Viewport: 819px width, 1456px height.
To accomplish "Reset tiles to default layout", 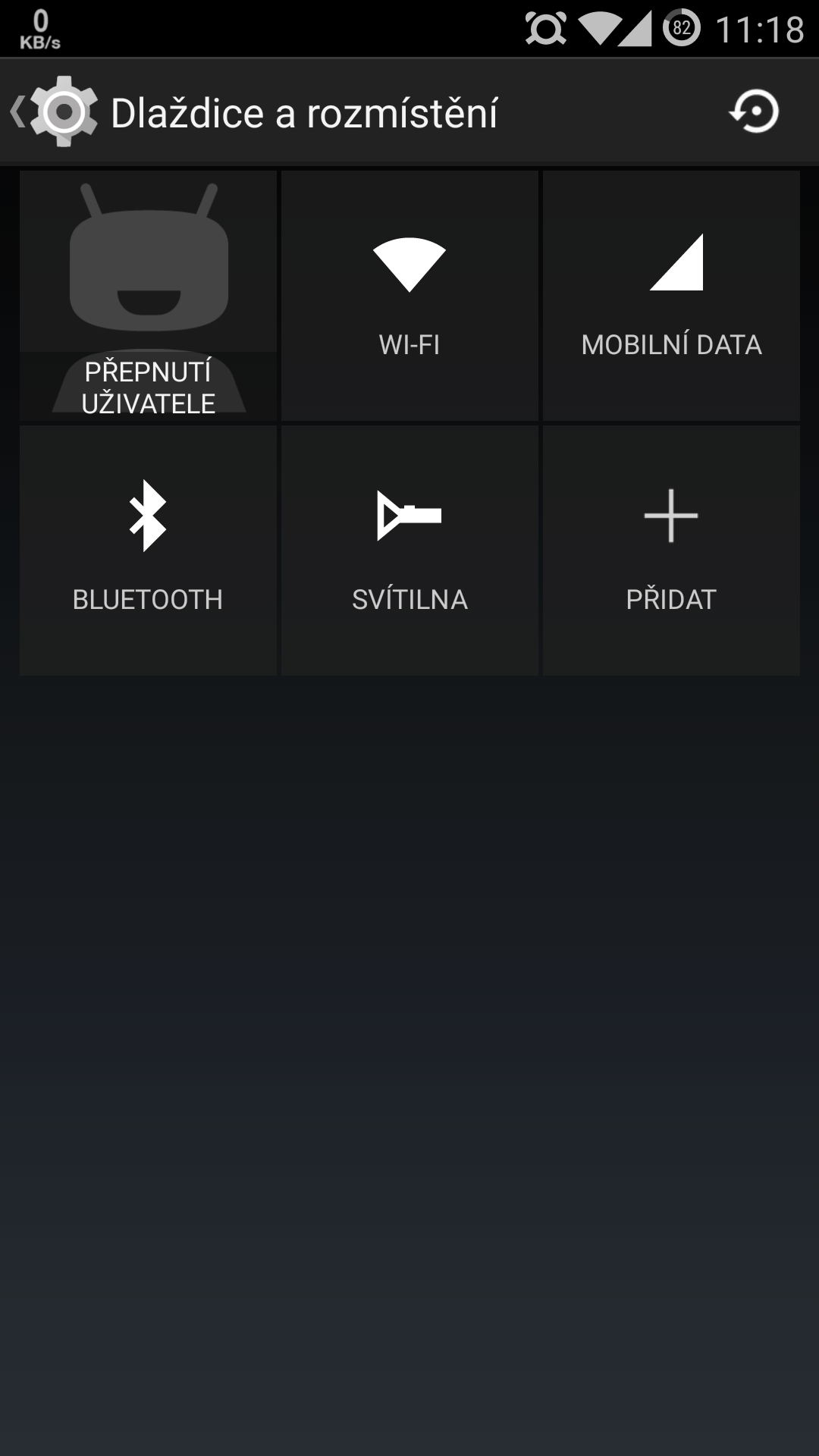I will (x=754, y=112).
